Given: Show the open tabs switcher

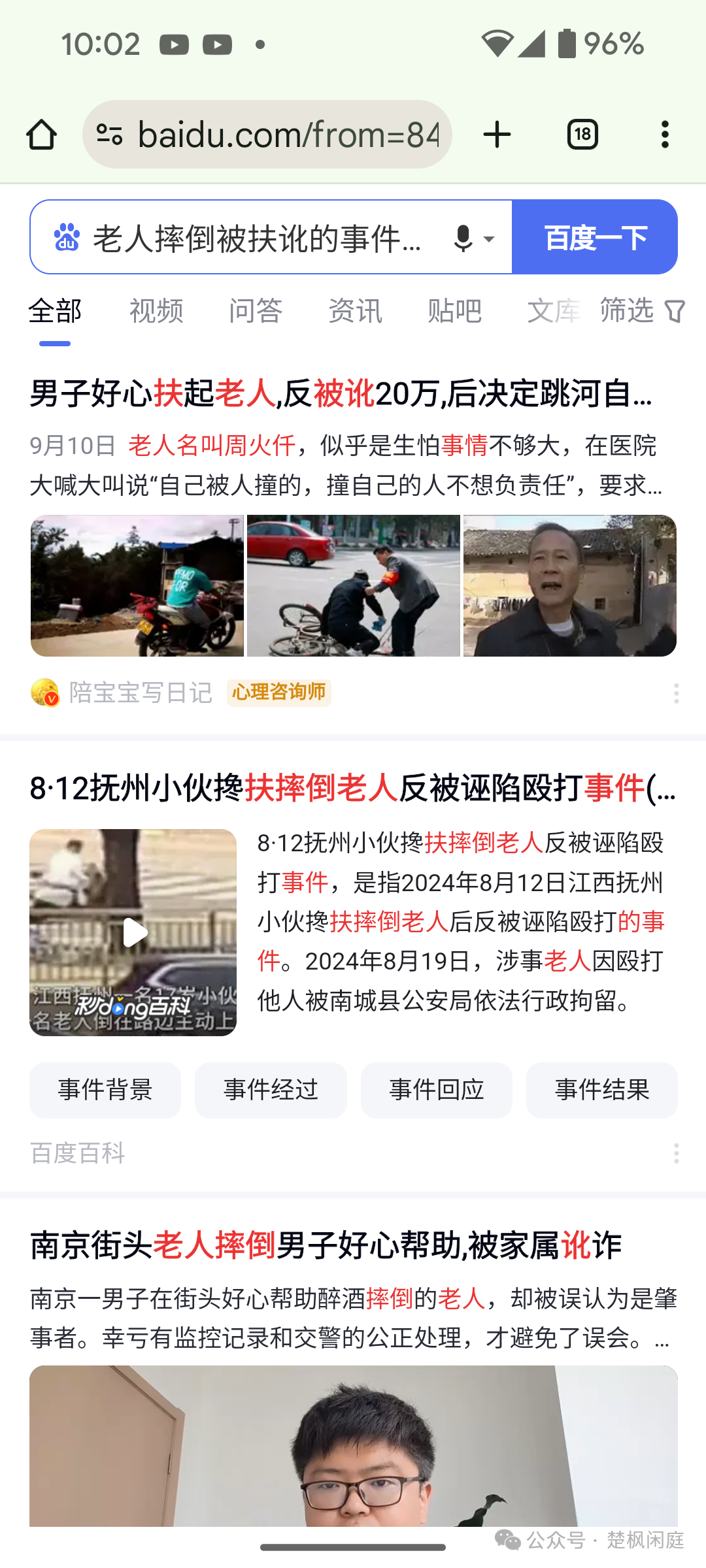Looking at the screenshot, I should (582, 135).
